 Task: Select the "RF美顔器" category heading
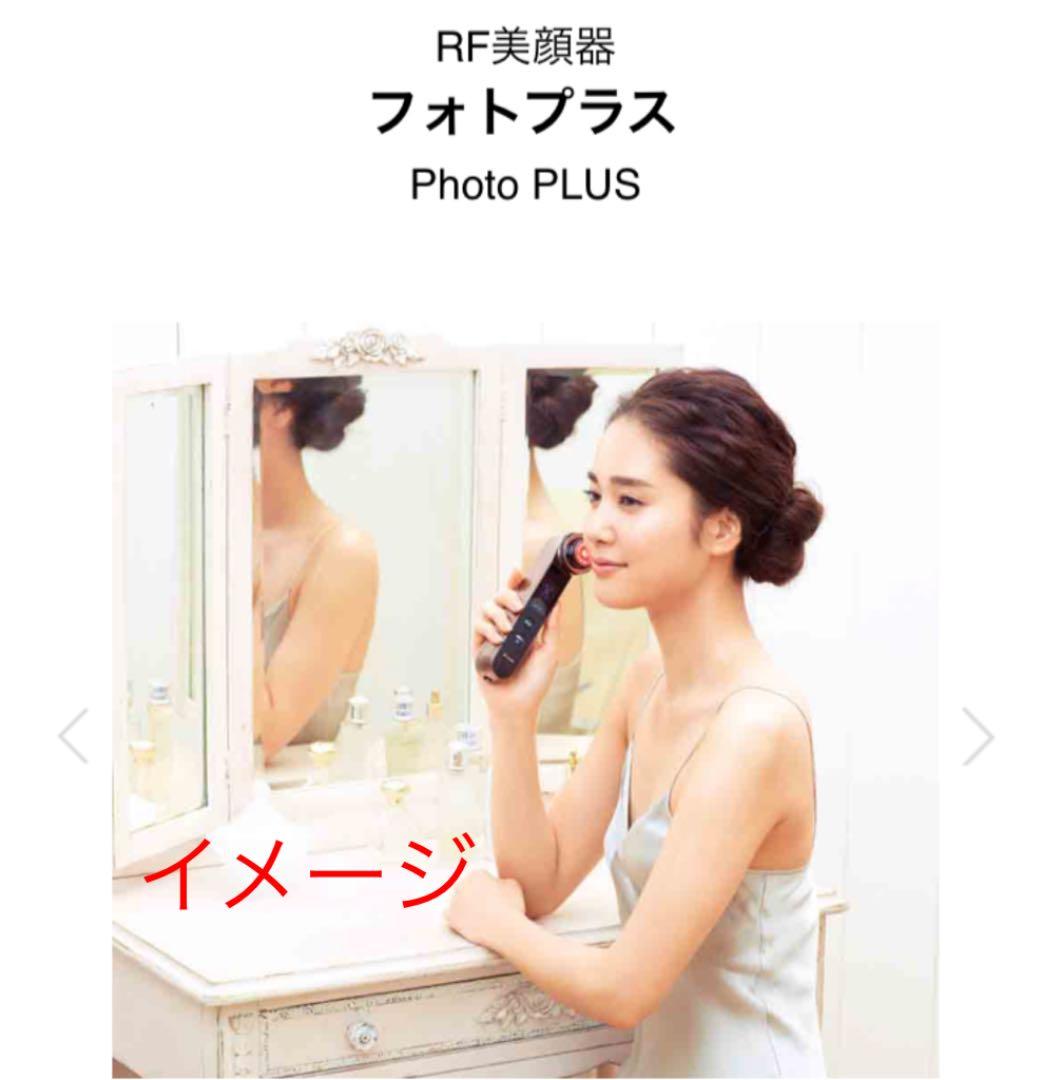[527, 47]
